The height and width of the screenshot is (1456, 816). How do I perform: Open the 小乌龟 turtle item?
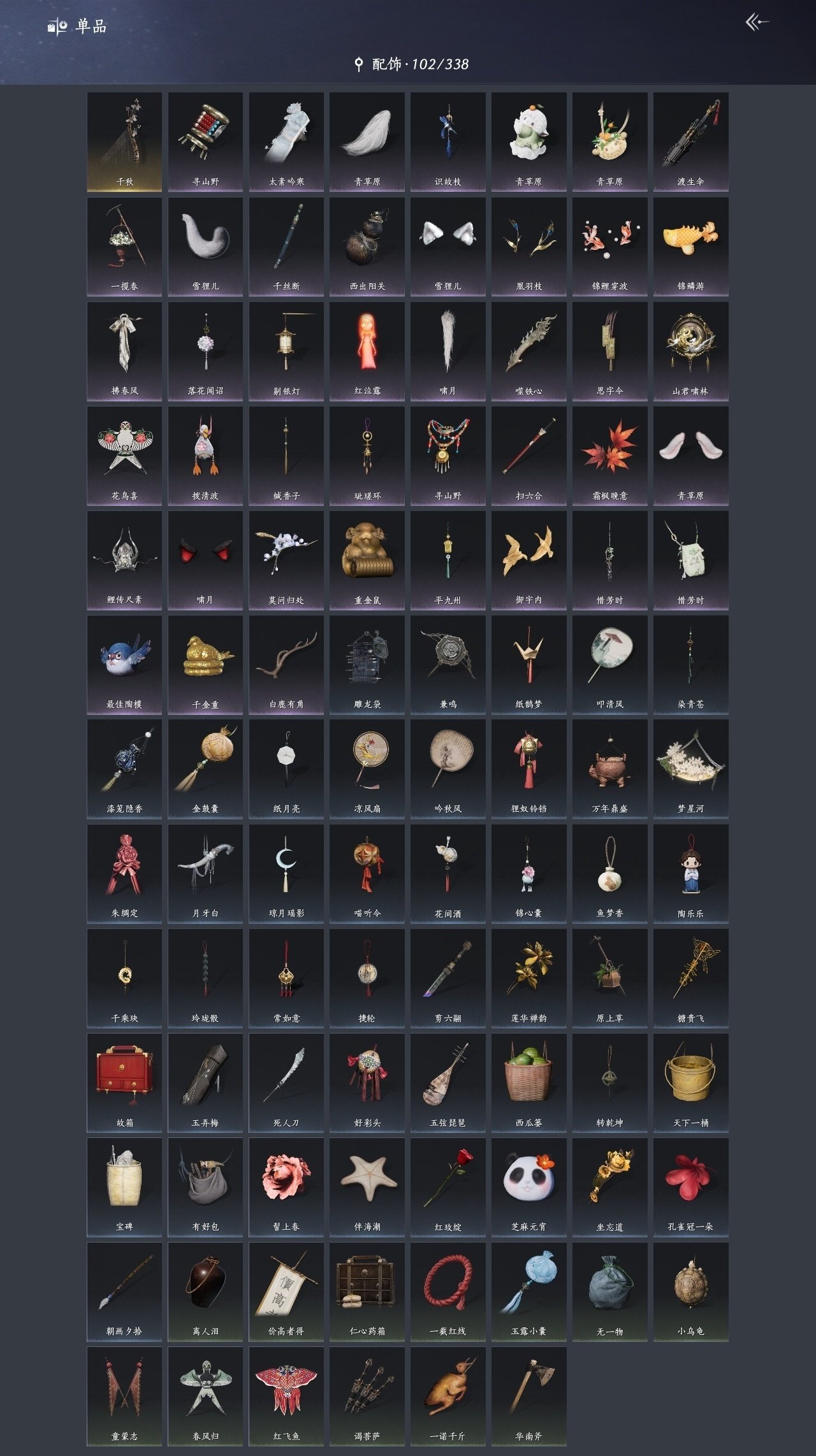(690, 1291)
